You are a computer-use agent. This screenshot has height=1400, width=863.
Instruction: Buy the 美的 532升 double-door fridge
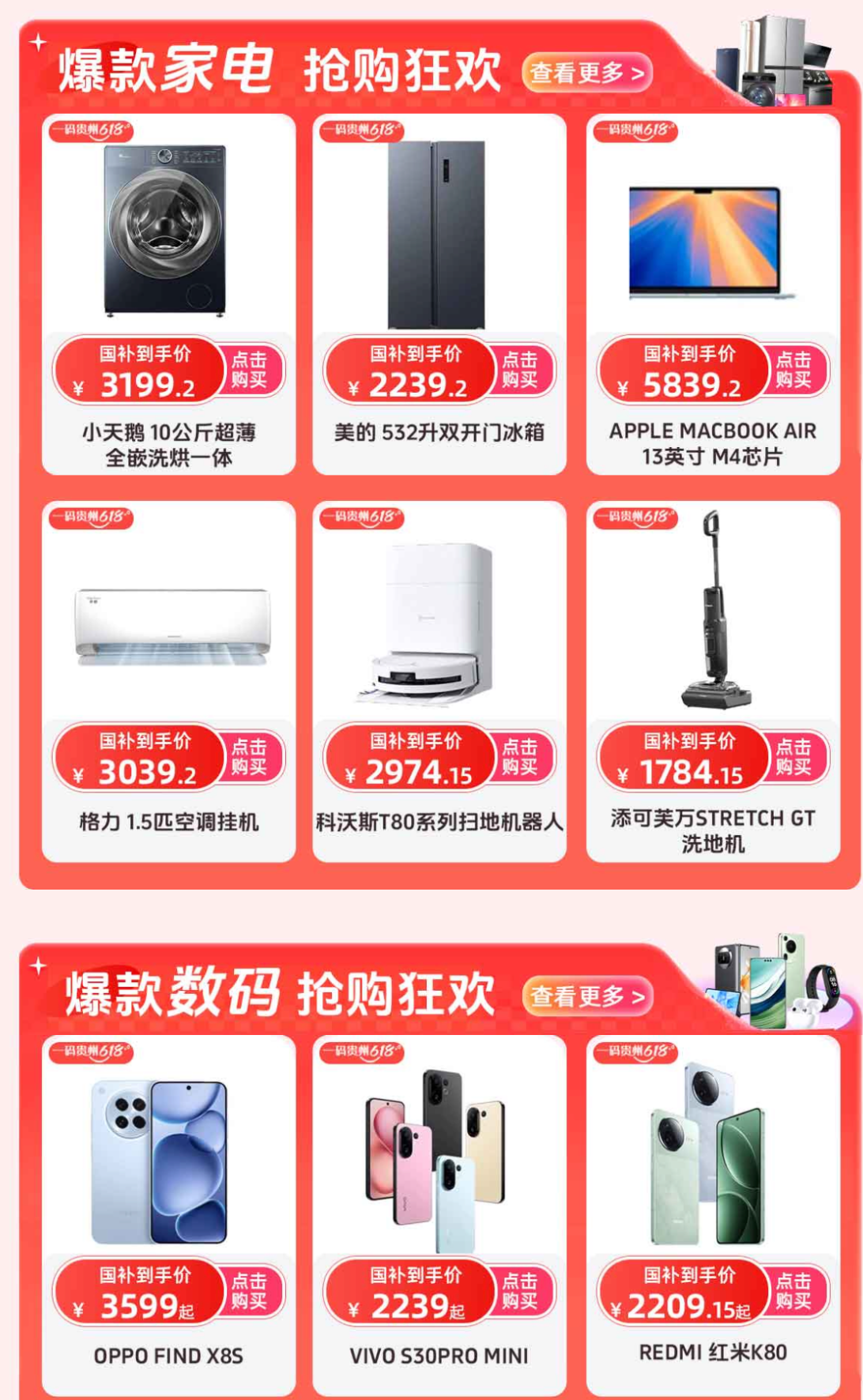[520, 370]
